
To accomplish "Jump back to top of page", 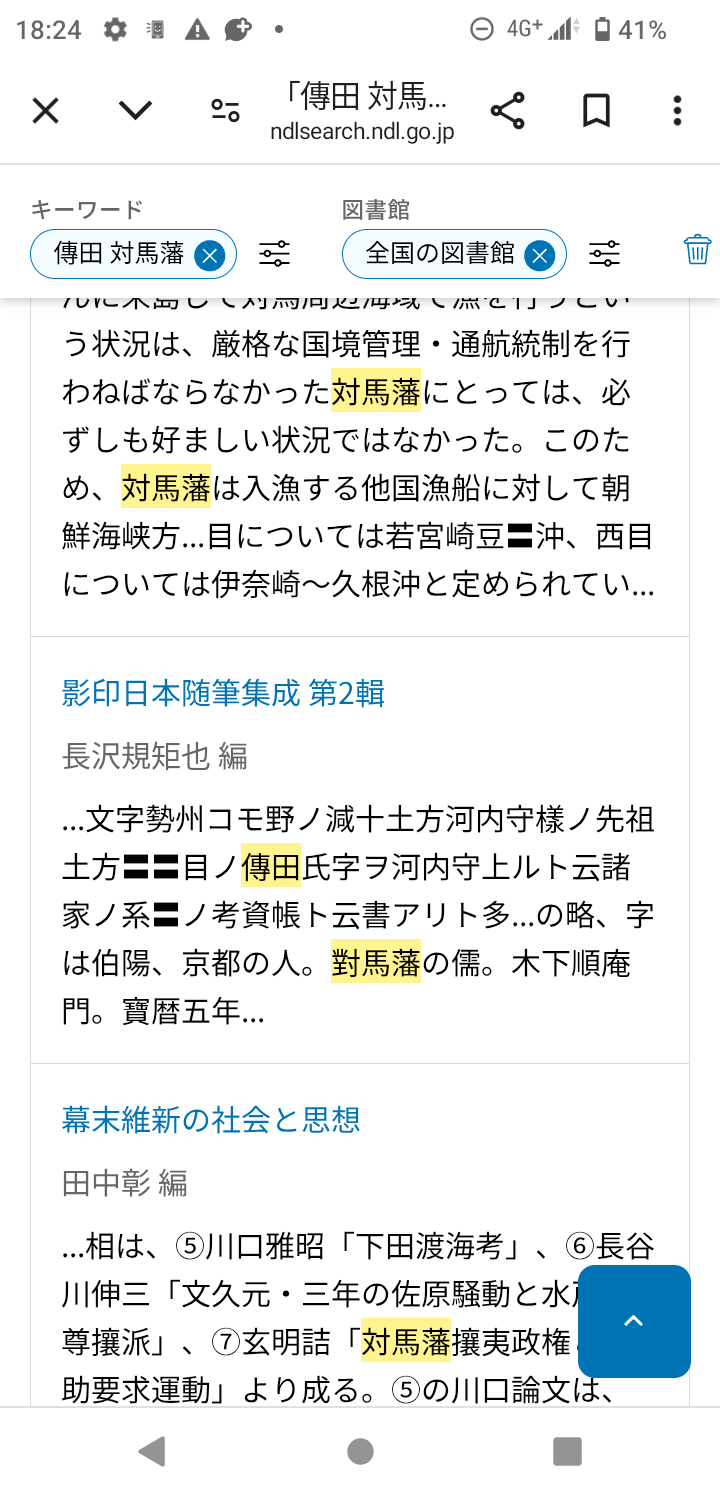I will 634,1321.
